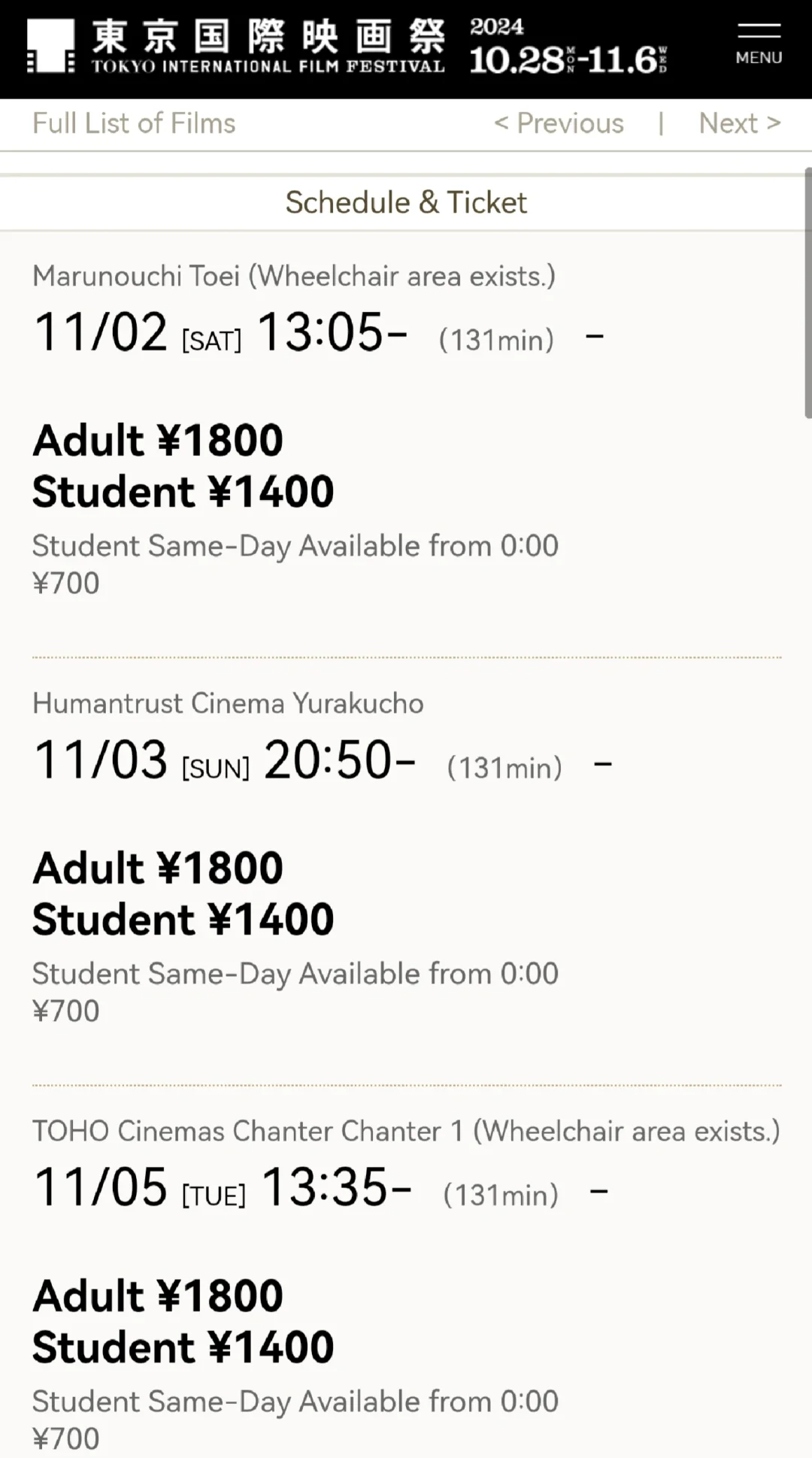Tap the Tokyo International Film Festival home logo
The image size is (812, 1458).
tap(236, 47)
